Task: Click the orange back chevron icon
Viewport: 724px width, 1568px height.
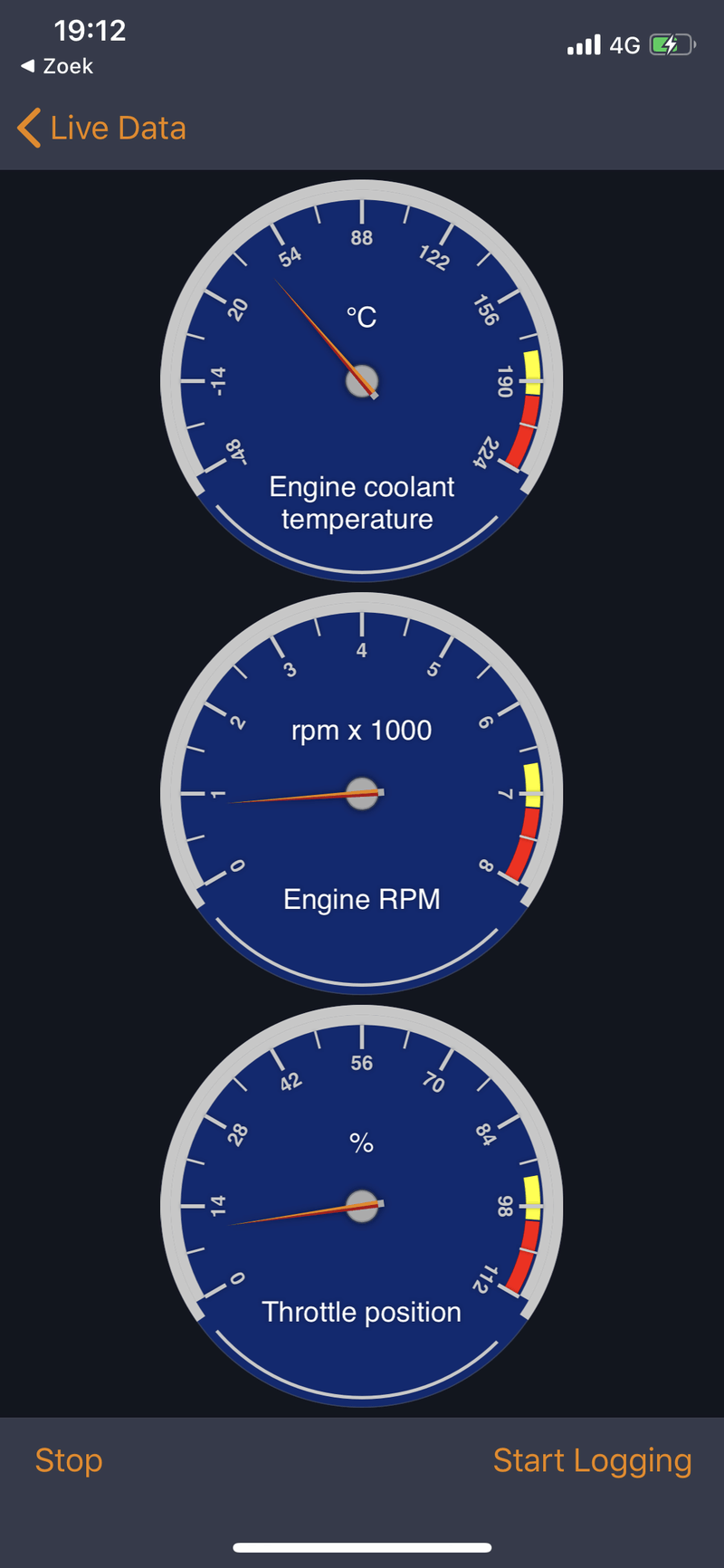Action: tap(27, 128)
